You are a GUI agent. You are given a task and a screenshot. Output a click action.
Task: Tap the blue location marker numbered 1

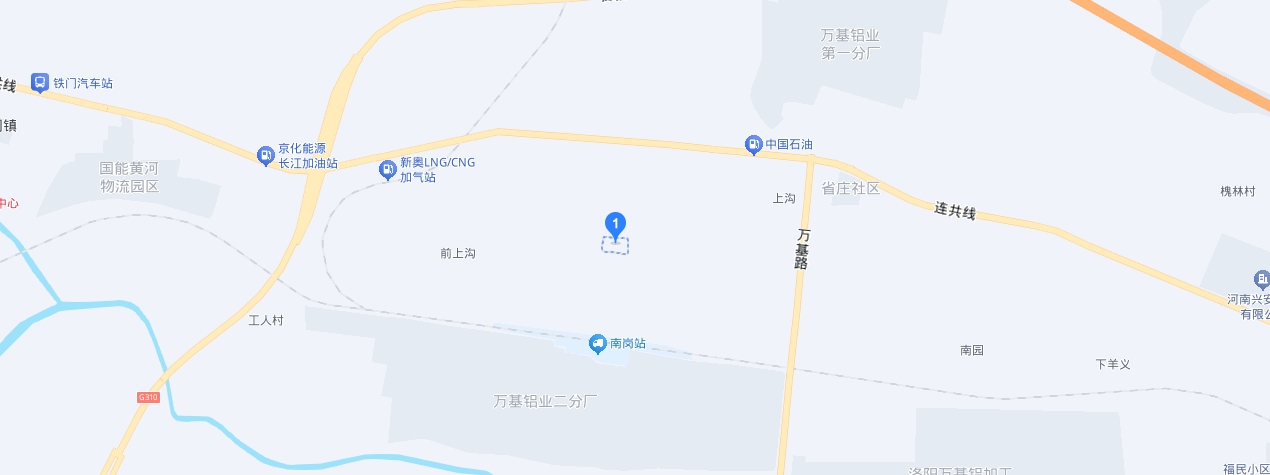click(x=616, y=224)
